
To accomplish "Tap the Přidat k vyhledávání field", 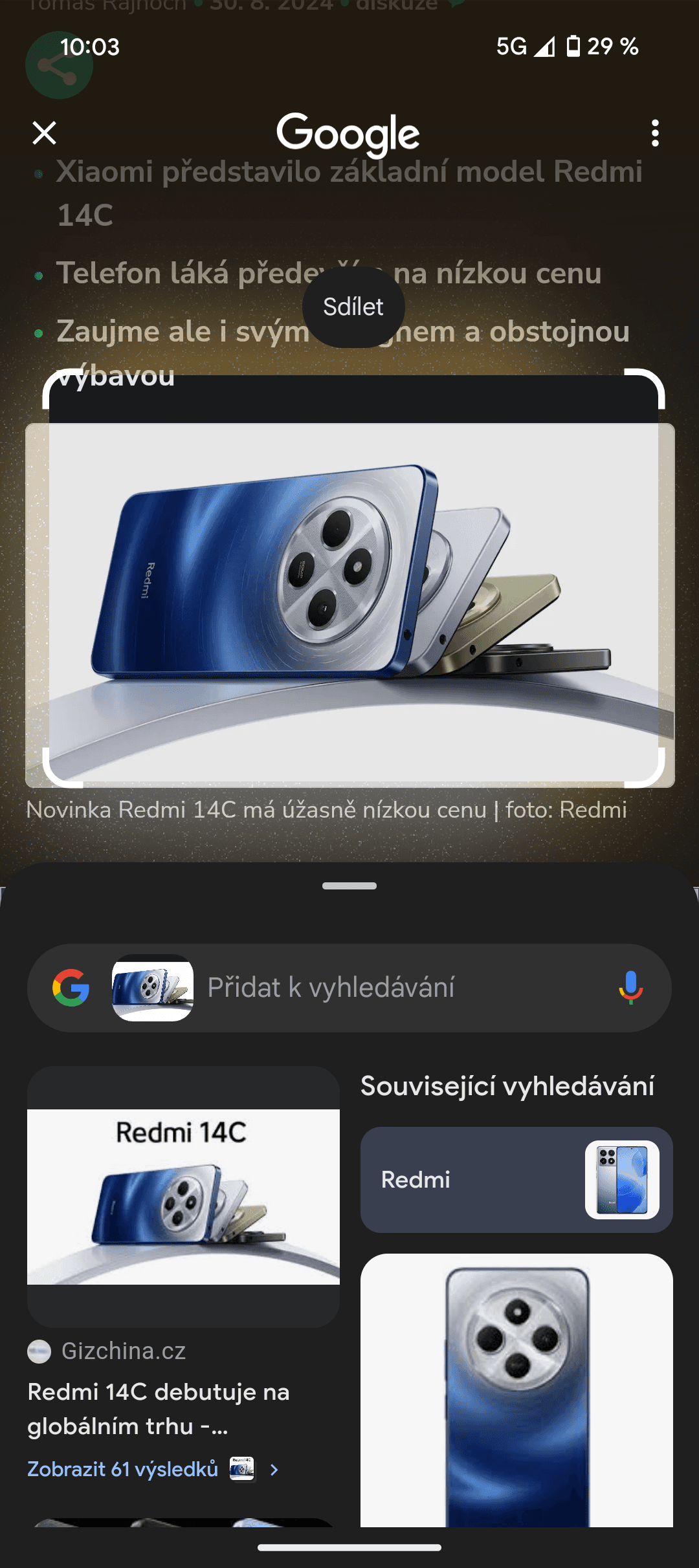I will (388, 988).
